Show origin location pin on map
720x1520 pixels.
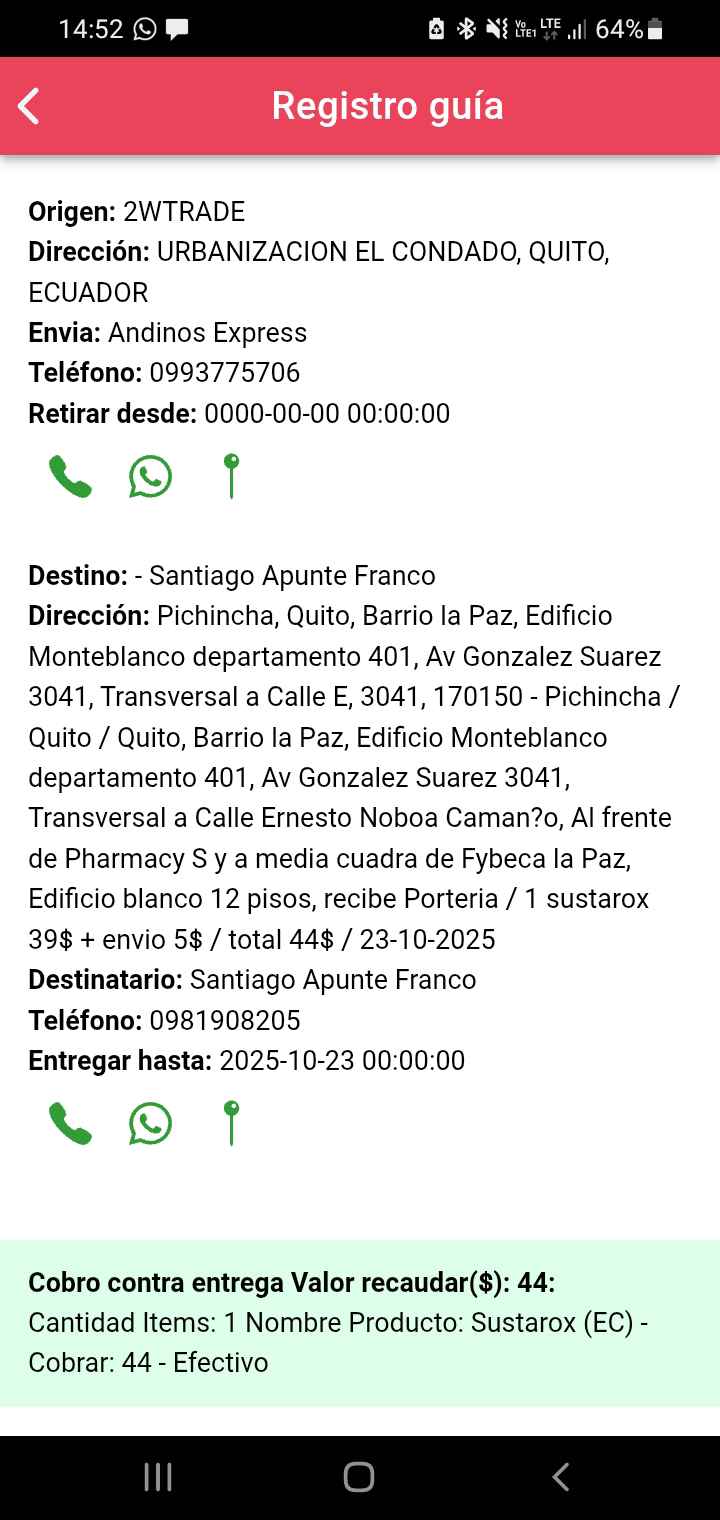(231, 476)
